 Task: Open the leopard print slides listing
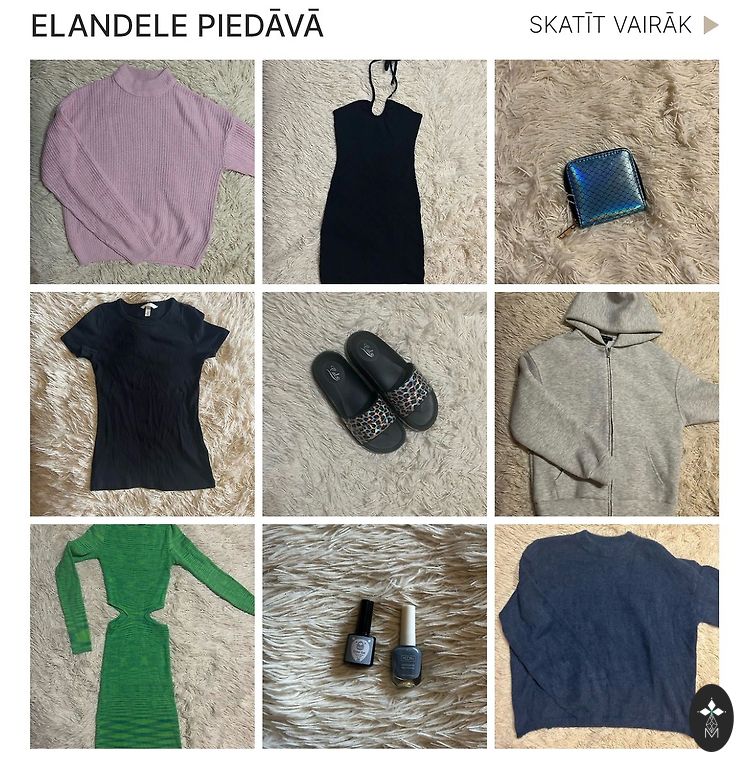374,403
